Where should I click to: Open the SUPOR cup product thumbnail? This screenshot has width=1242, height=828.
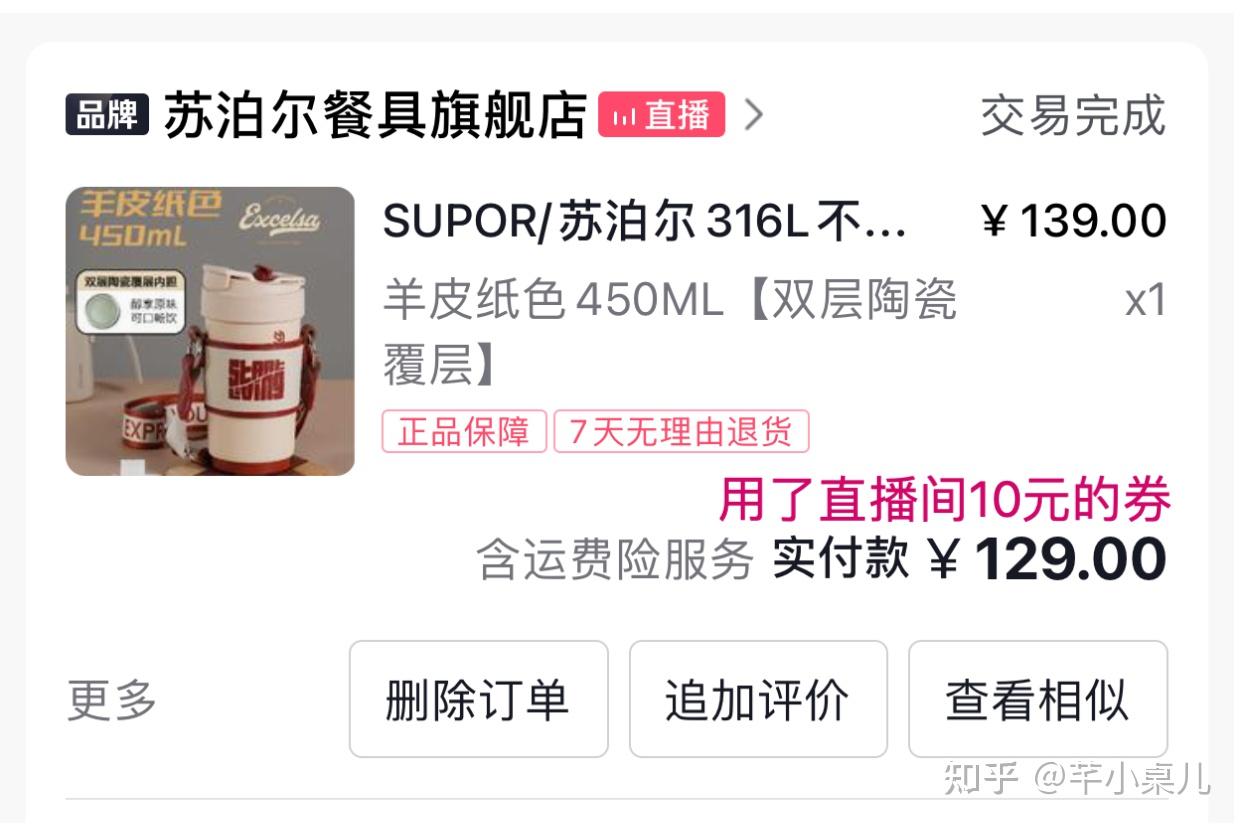210,331
